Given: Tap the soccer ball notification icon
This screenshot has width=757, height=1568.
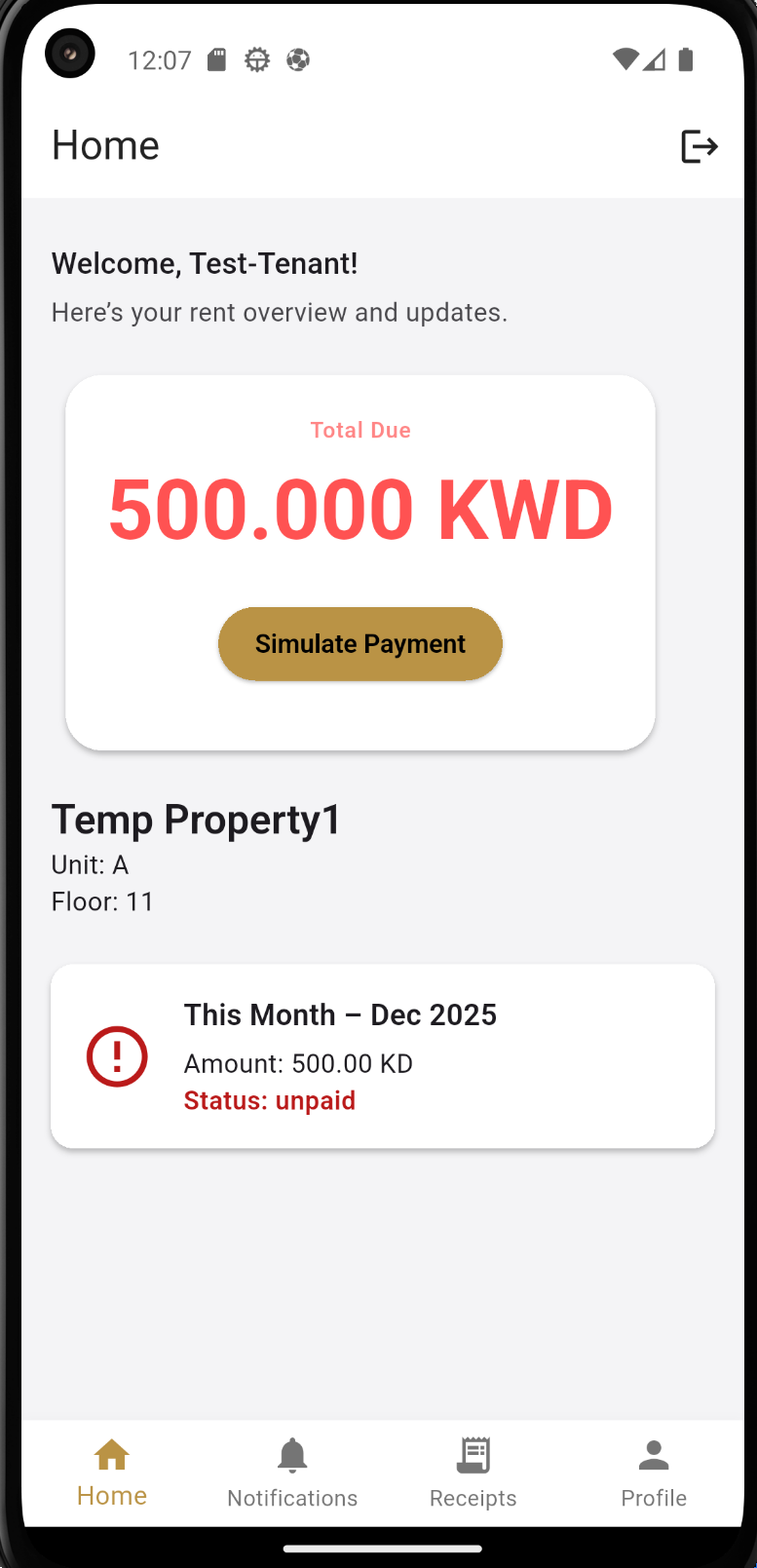Looking at the screenshot, I should coord(297,59).
